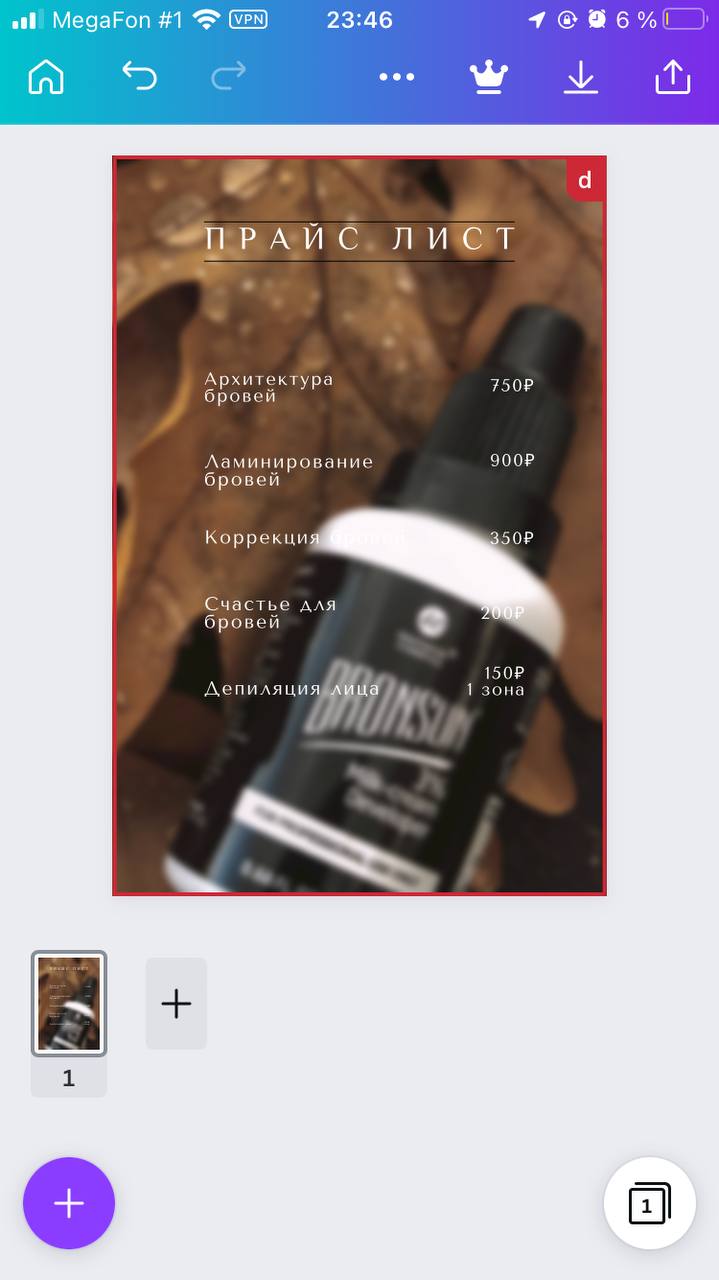This screenshot has height=1280, width=719.
Task: Undo the last edit
Action: point(140,76)
